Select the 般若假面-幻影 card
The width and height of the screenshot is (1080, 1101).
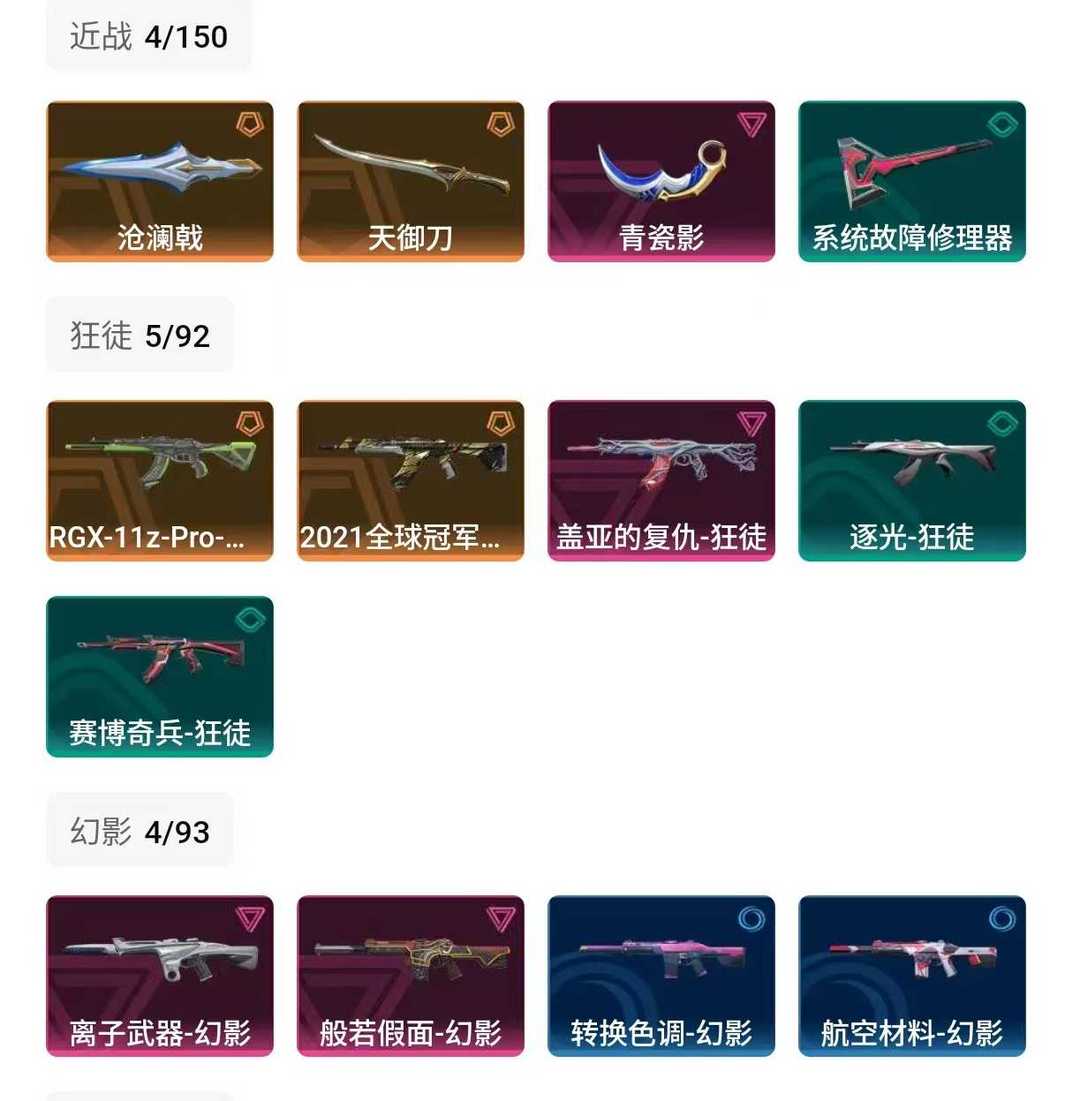click(410, 976)
